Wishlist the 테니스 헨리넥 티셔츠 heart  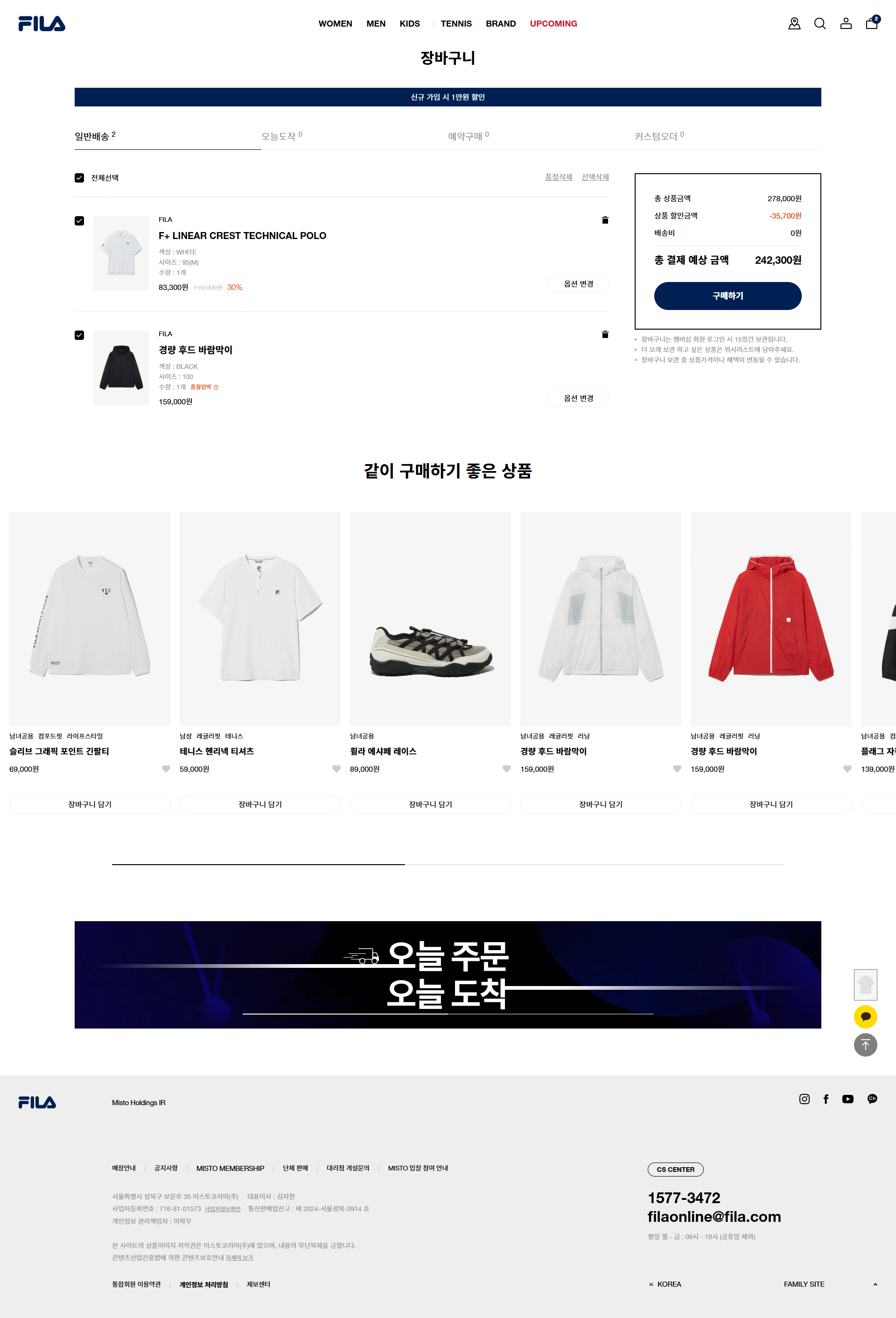pos(336,769)
